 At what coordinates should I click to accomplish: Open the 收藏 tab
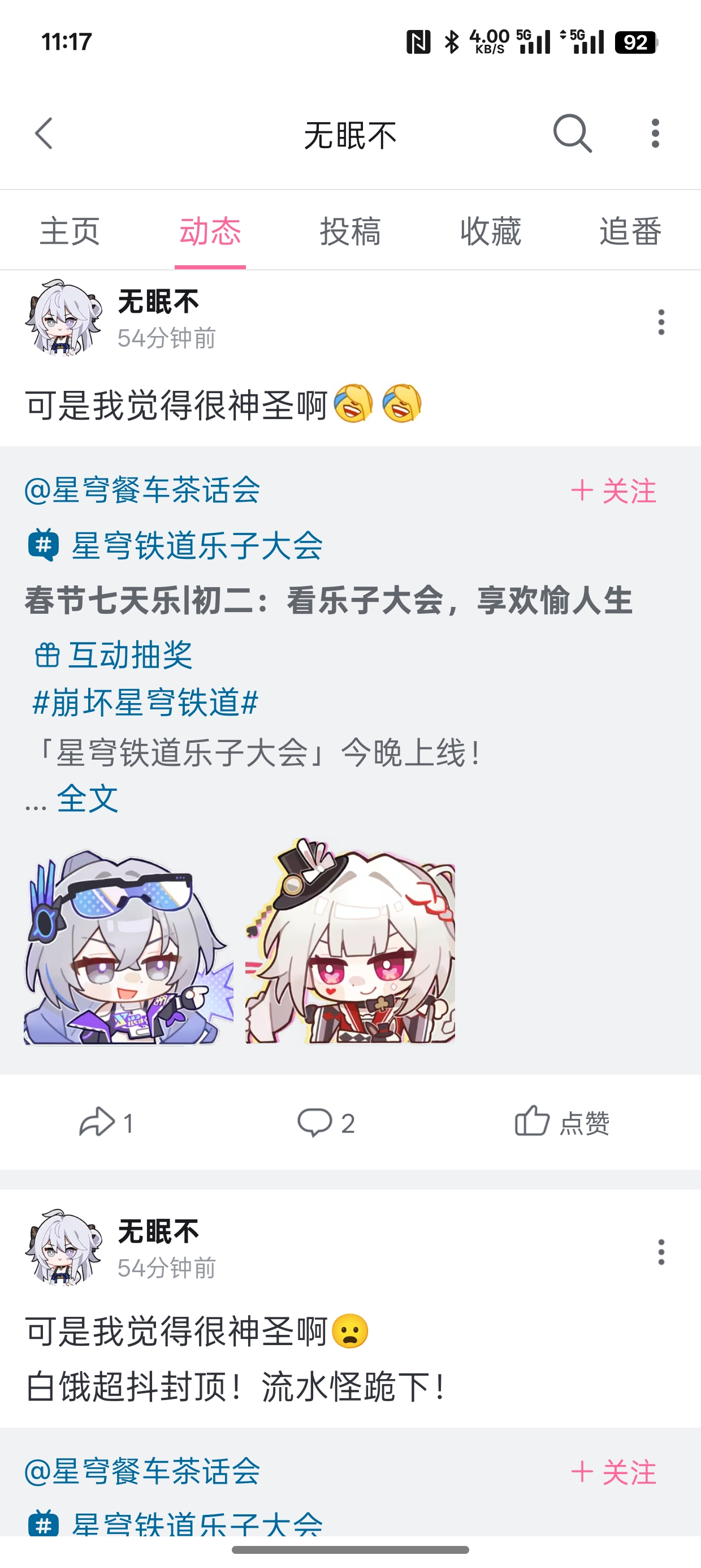point(491,231)
